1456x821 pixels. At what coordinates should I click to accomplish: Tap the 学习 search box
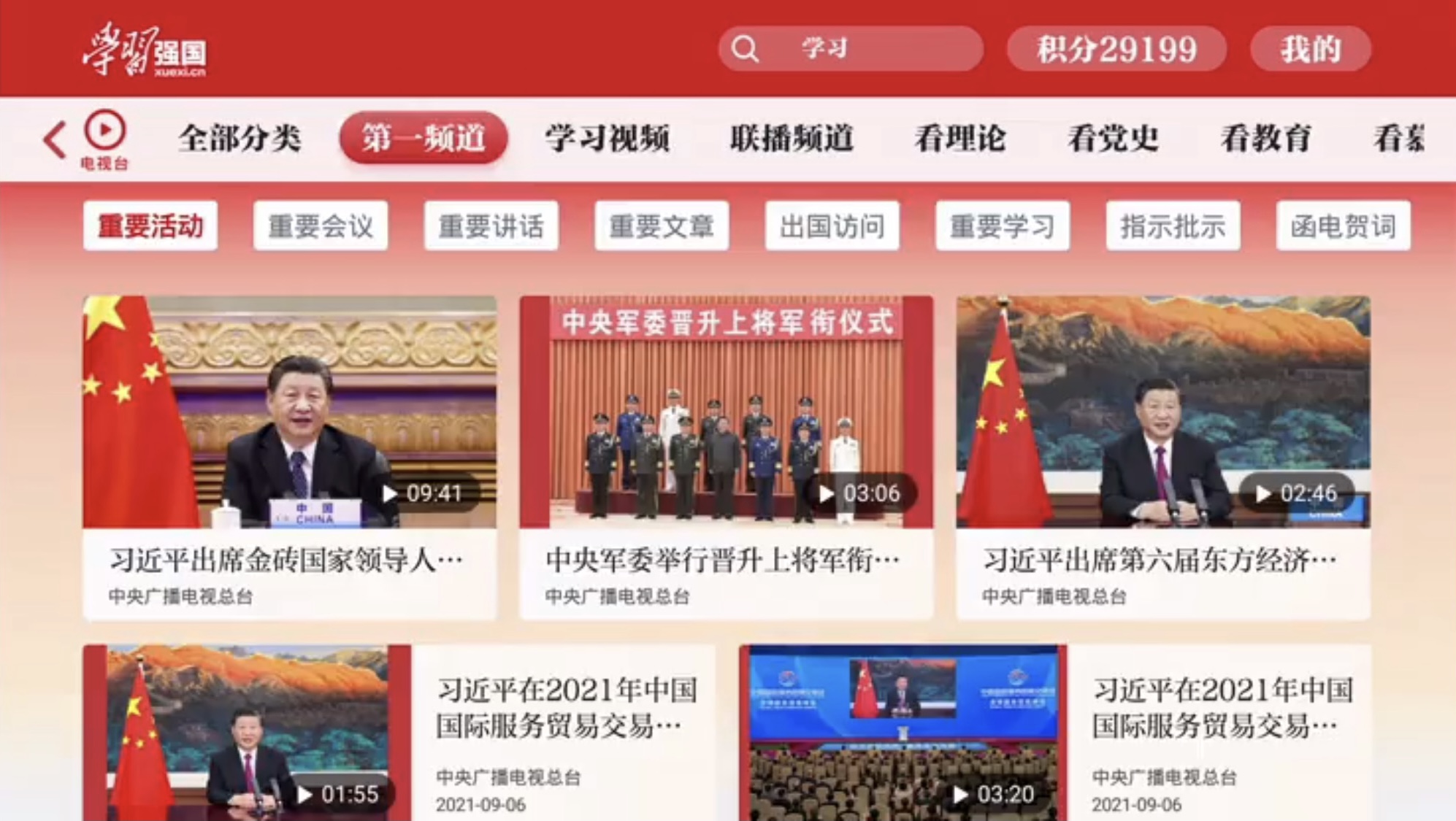(x=850, y=49)
